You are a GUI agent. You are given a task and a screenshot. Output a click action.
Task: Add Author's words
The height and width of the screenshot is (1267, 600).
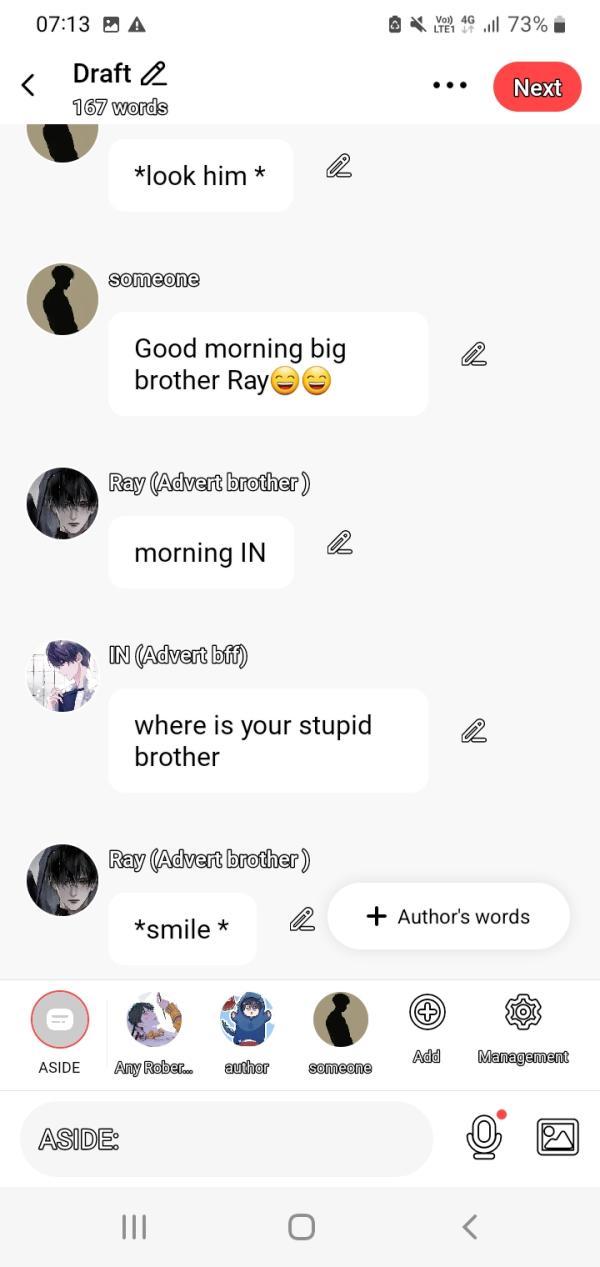click(449, 916)
